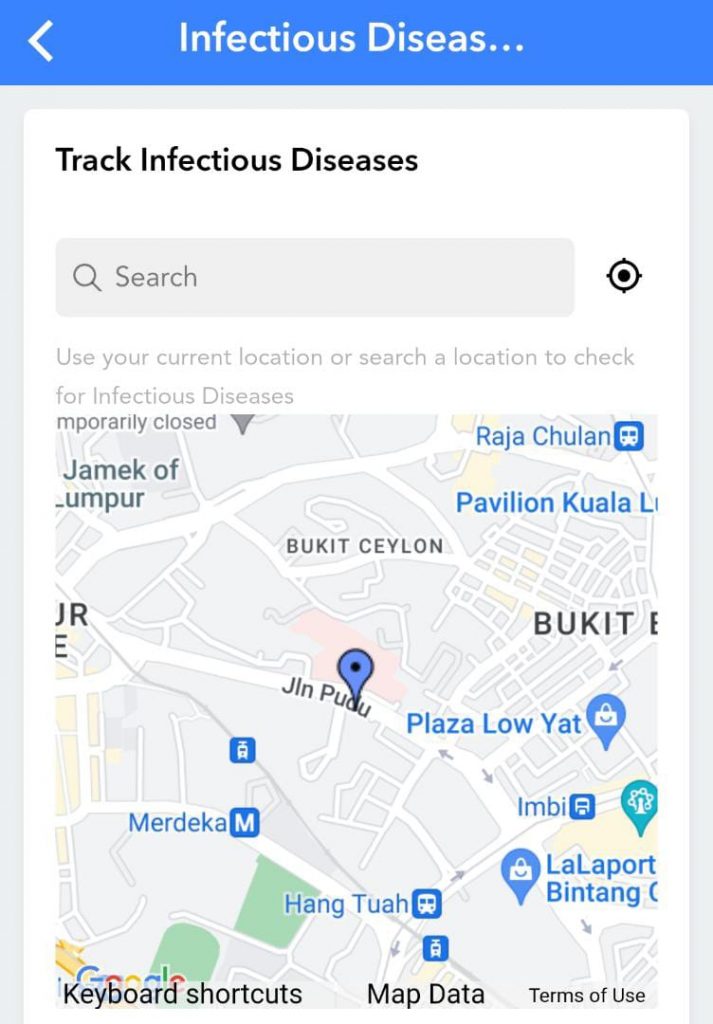This screenshot has height=1024, width=713.
Task: Select the Hang Tuah station marker
Action: (427, 904)
